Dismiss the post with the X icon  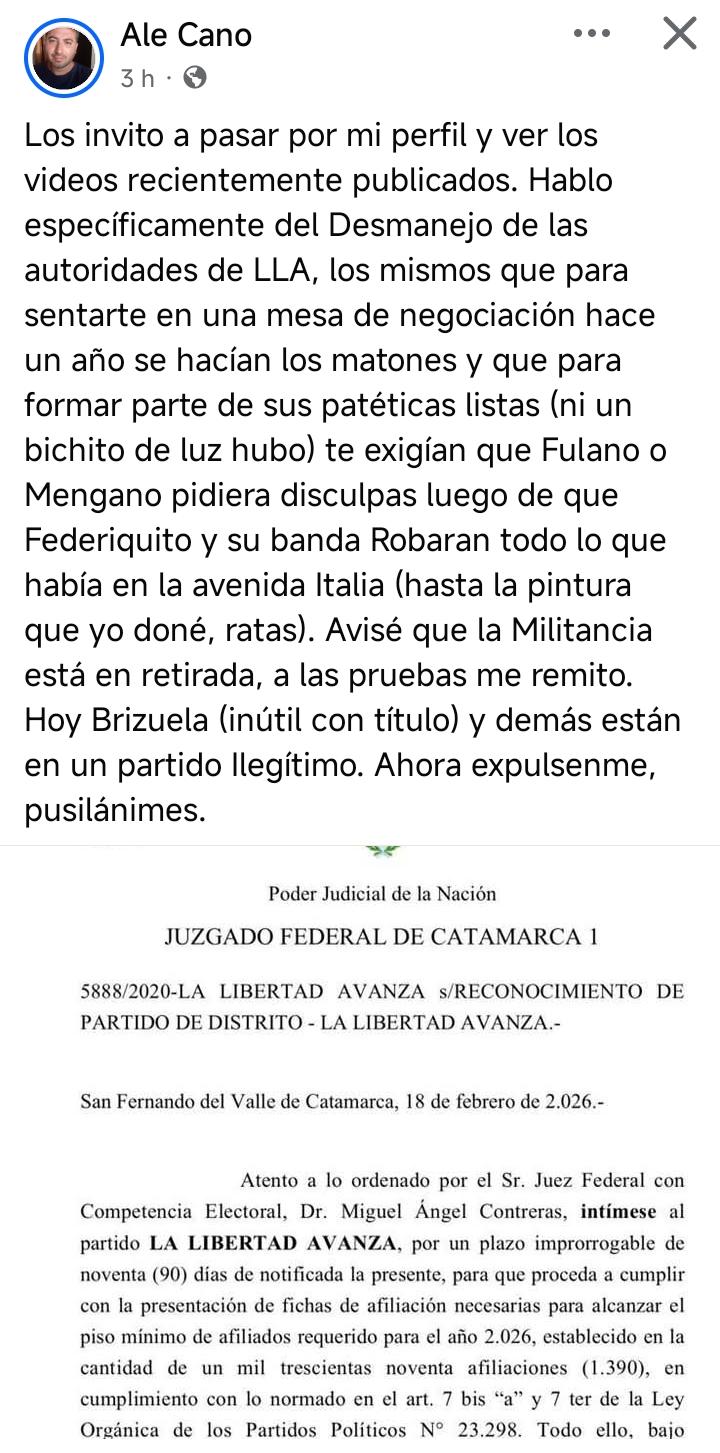pyautogui.click(x=680, y=34)
